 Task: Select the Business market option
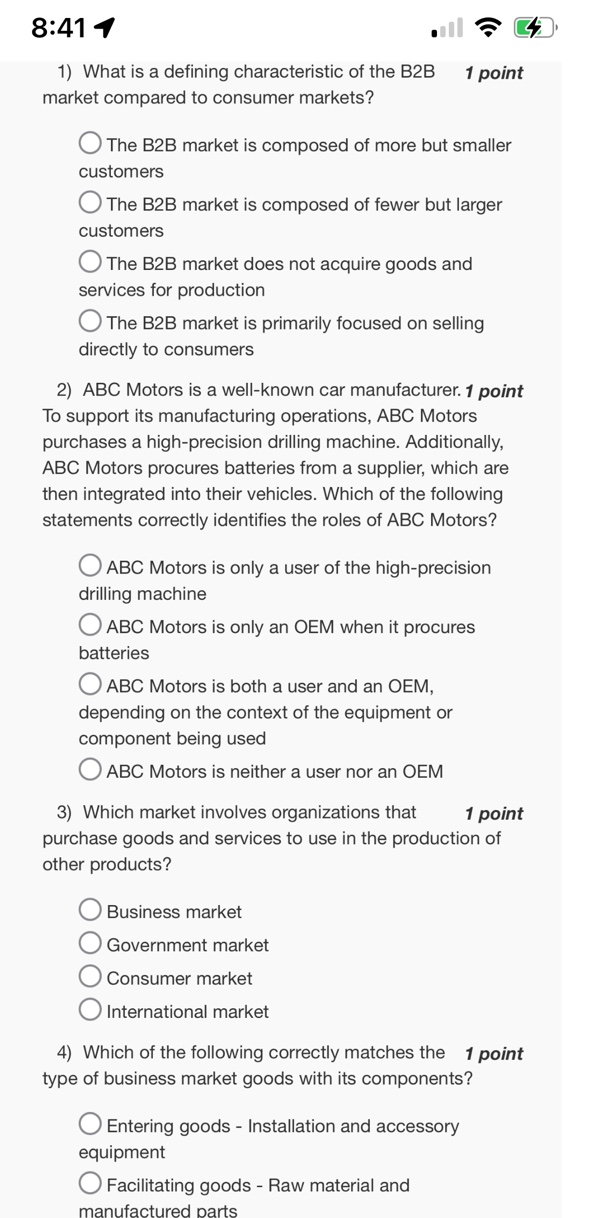pyautogui.click(x=90, y=911)
